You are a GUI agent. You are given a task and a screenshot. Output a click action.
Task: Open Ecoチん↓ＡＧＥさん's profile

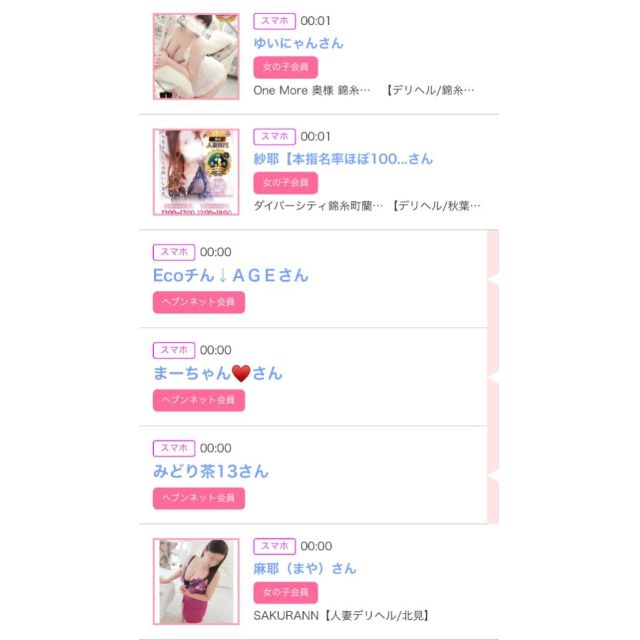click(230, 275)
